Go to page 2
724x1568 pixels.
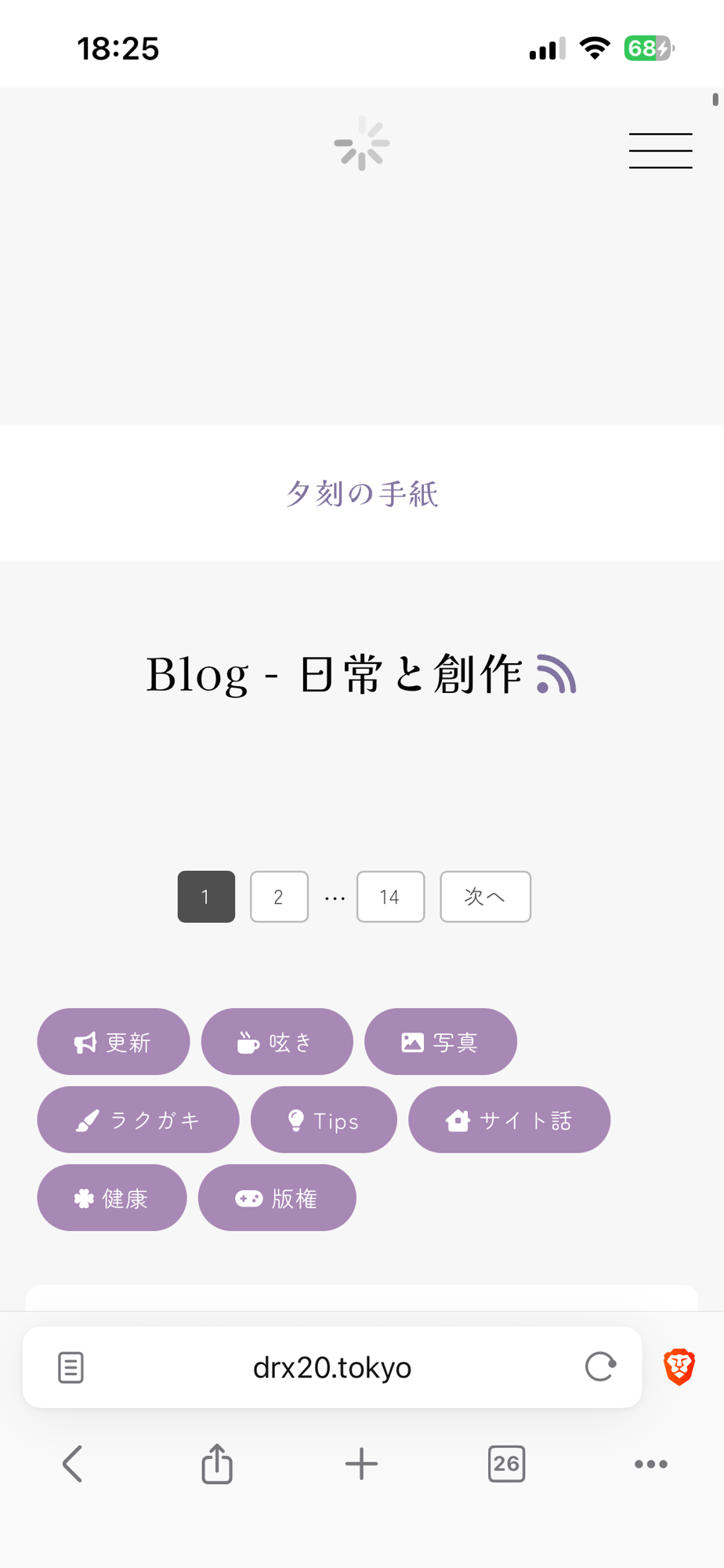click(x=279, y=896)
